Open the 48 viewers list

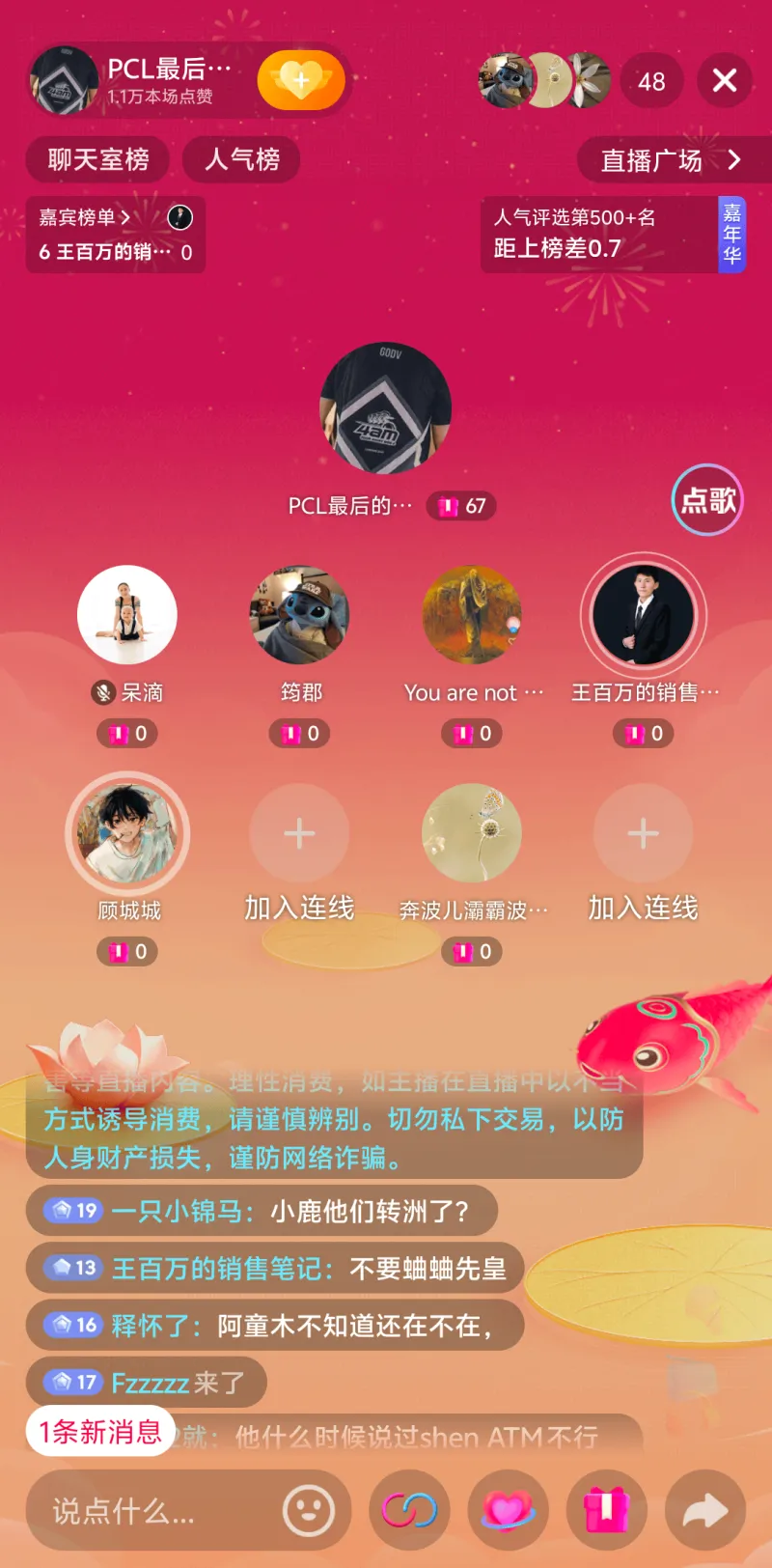click(x=651, y=81)
